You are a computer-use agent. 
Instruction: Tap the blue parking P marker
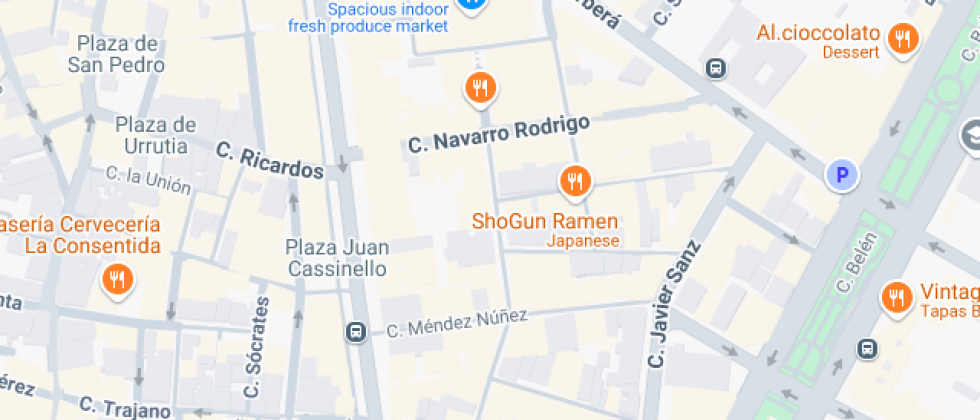click(842, 176)
